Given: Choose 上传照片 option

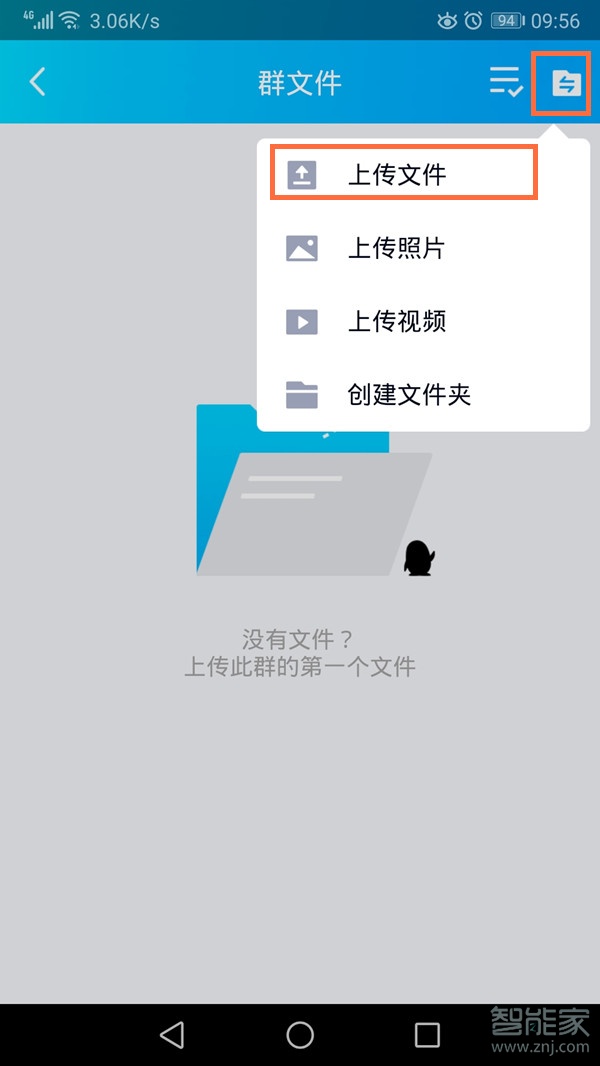Looking at the screenshot, I should (396, 248).
